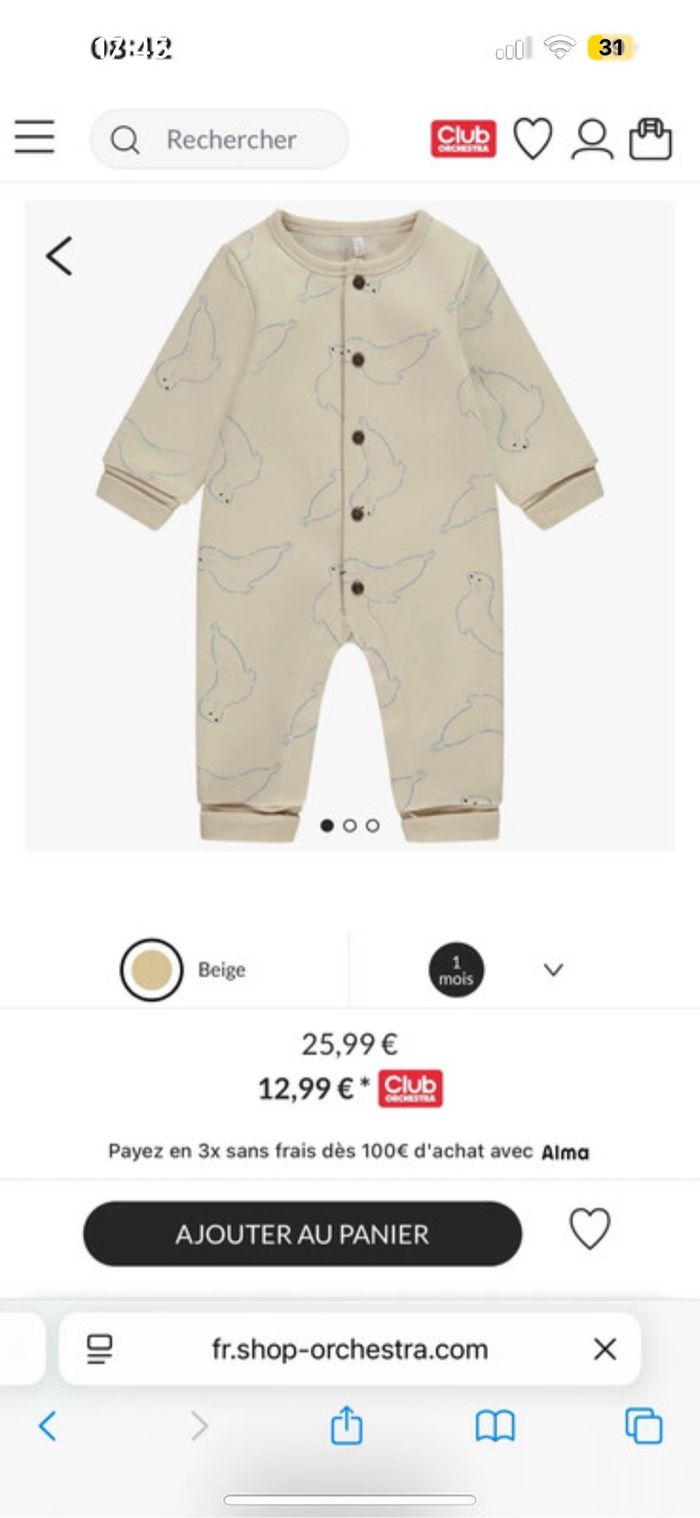The image size is (700, 1518).
Task: Select the Beige color swatch
Action: click(151, 970)
